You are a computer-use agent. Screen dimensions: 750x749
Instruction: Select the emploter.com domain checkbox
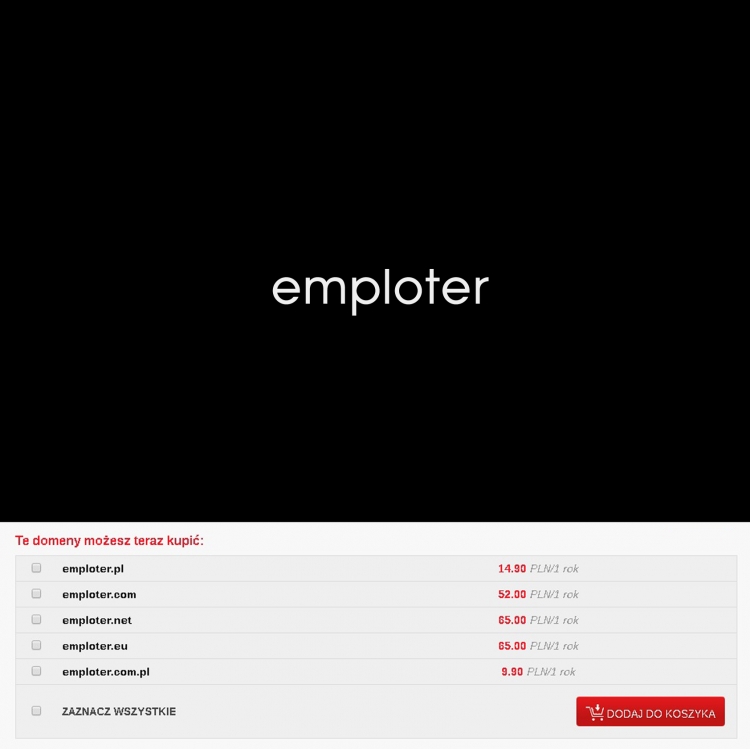click(37, 594)
